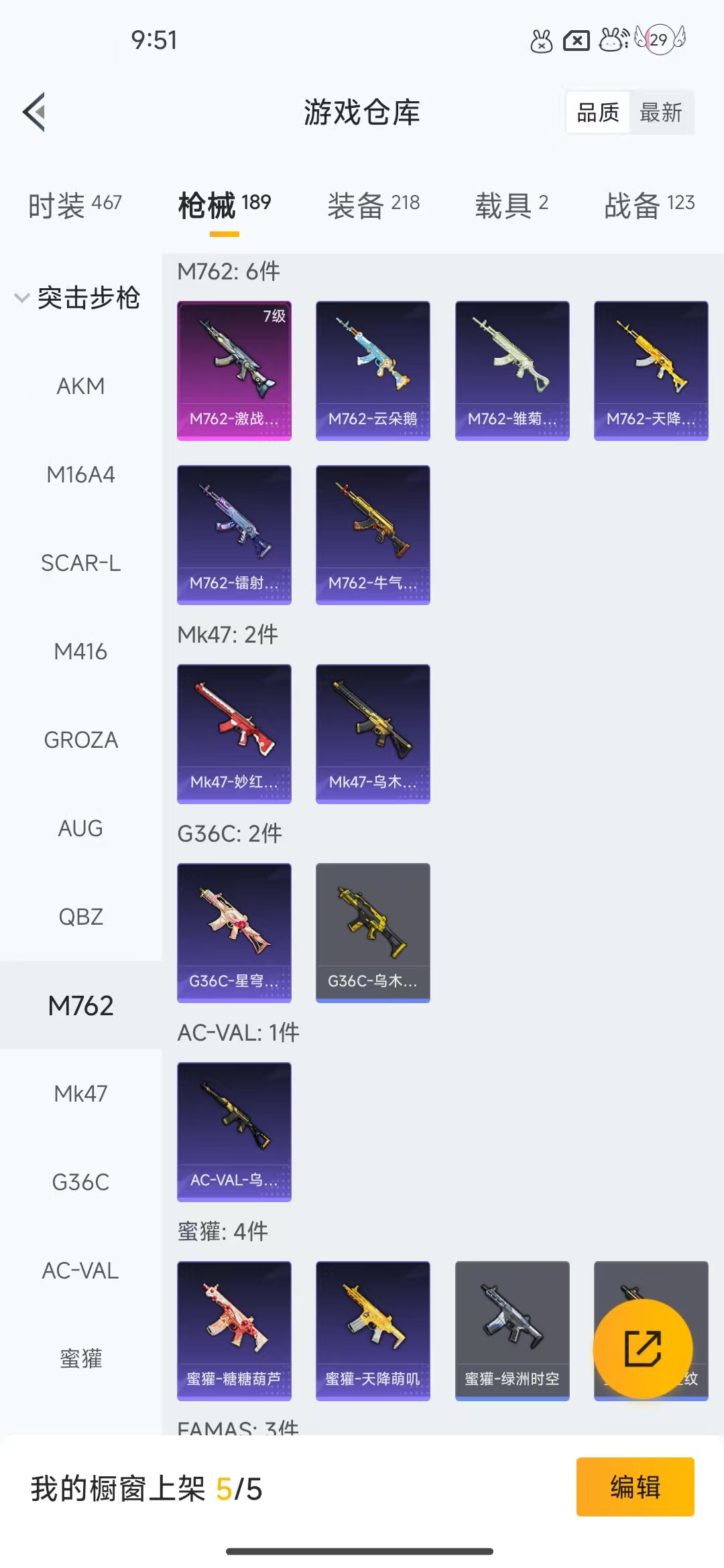Image resolution: width=724 pixels, height=1568 pixels.
Task: Open the AC-VAL-乌 skin card
Action: [234, 1132]
